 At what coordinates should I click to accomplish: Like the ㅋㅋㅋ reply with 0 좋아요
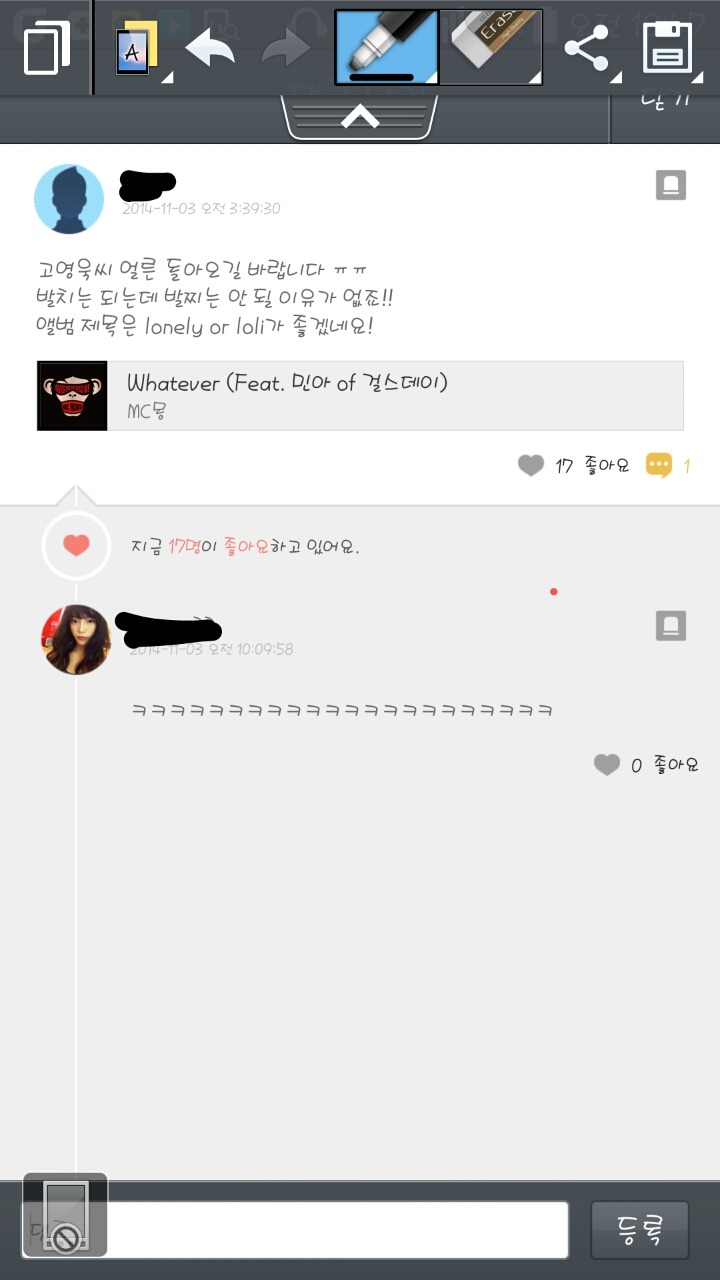[607, 765]
